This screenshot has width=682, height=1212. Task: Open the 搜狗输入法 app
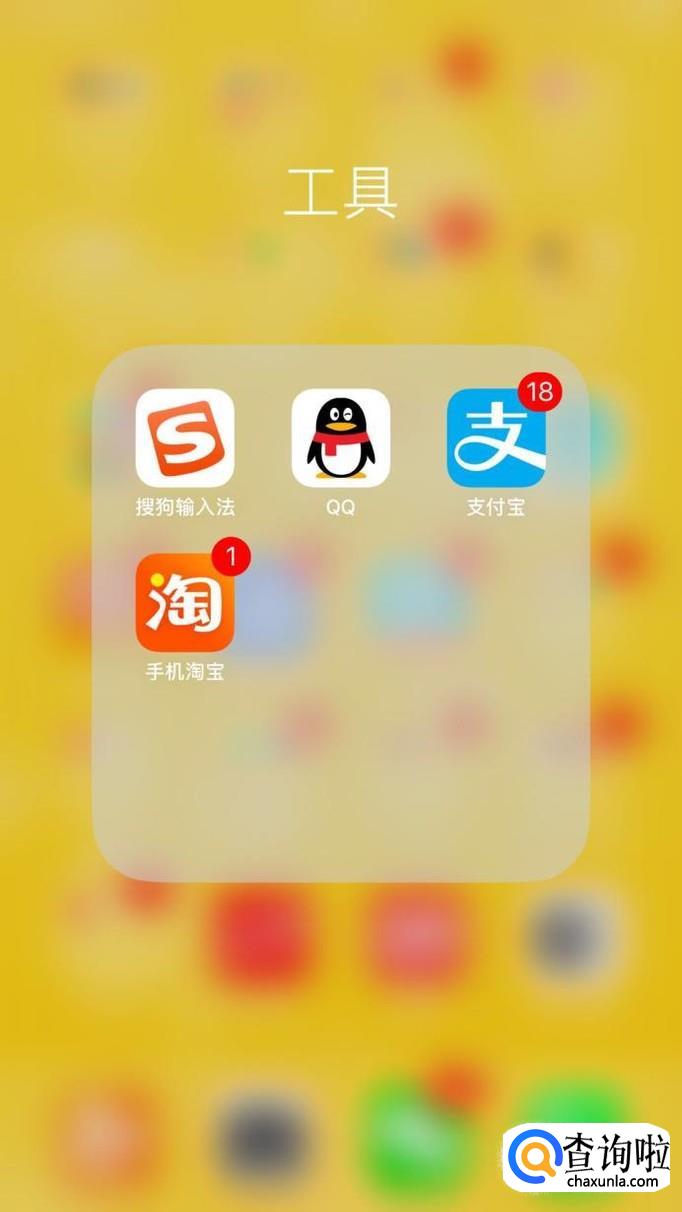[x=185, y=437]
